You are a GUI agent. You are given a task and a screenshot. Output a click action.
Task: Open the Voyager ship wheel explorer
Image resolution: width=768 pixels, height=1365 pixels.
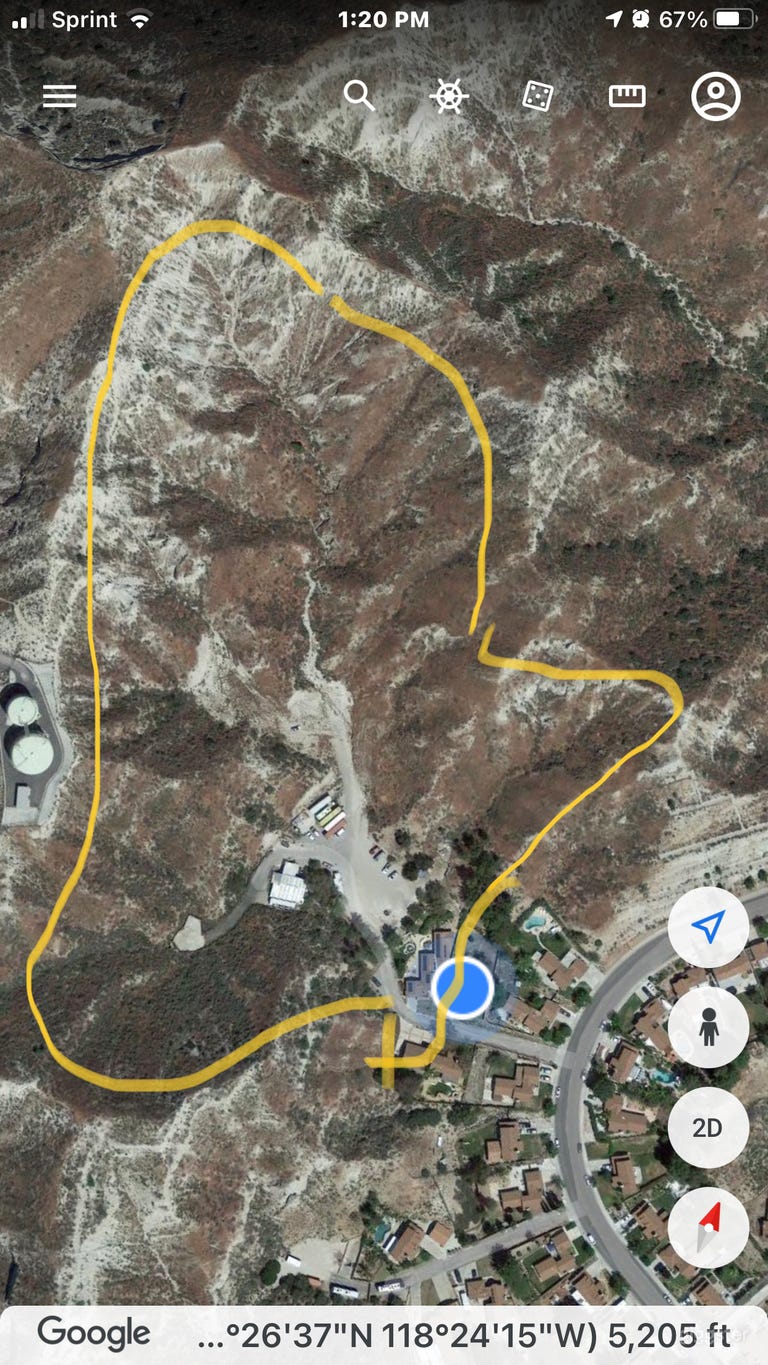coord(448,96)
